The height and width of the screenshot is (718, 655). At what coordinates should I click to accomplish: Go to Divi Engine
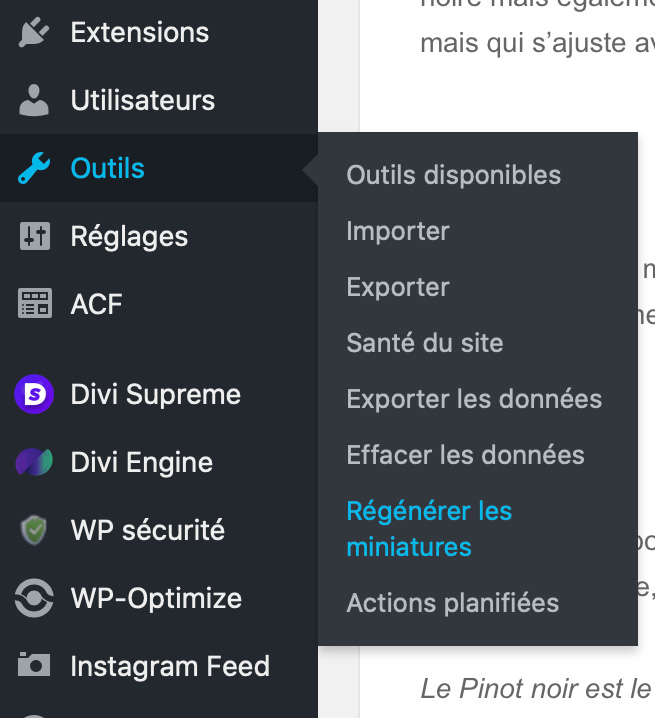click(x=141, y=463)
